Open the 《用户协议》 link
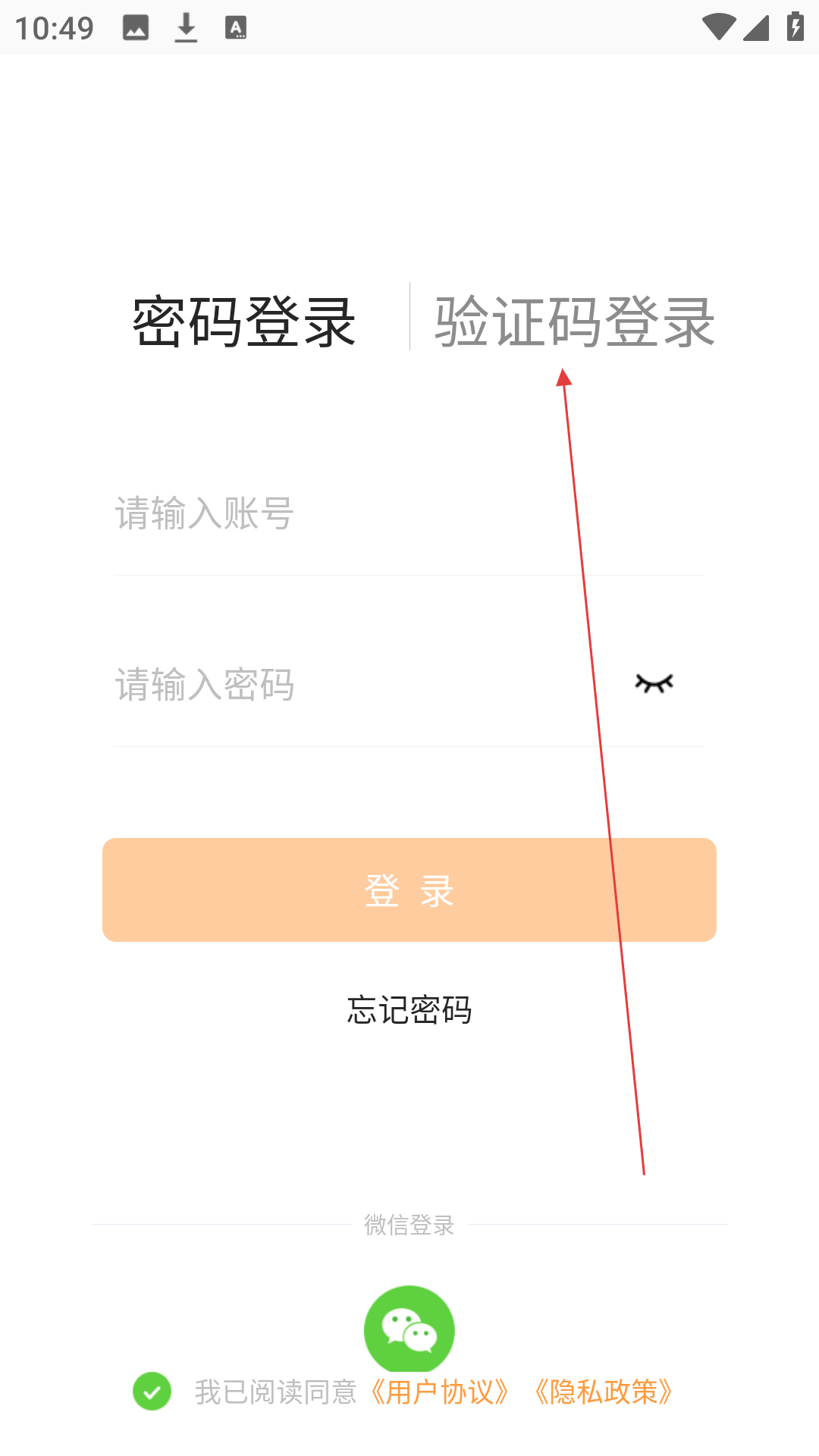The height and width of the screenshot is (1456, 819). pos(440,1392)
